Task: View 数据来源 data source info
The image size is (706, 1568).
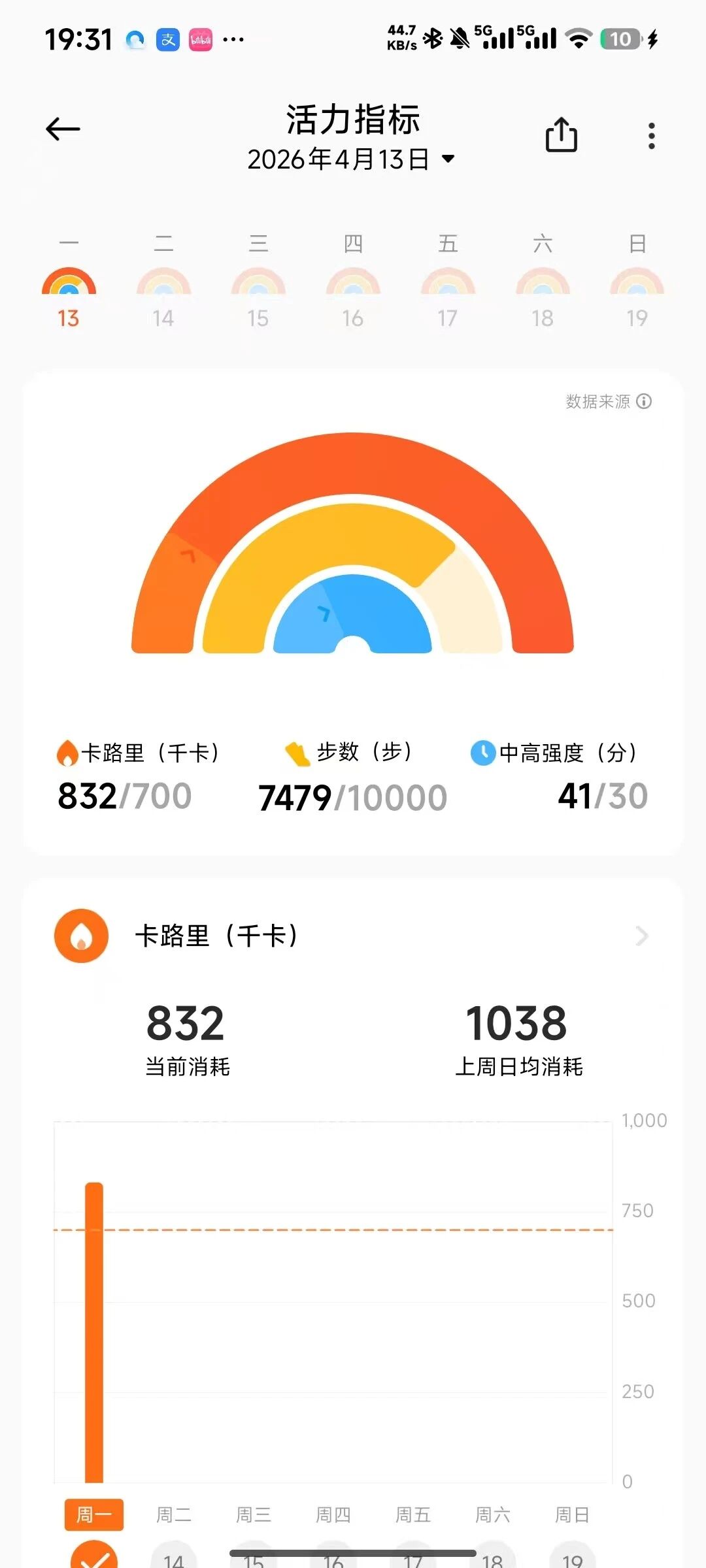Action: pyautogui.click(x=608, y=401)
